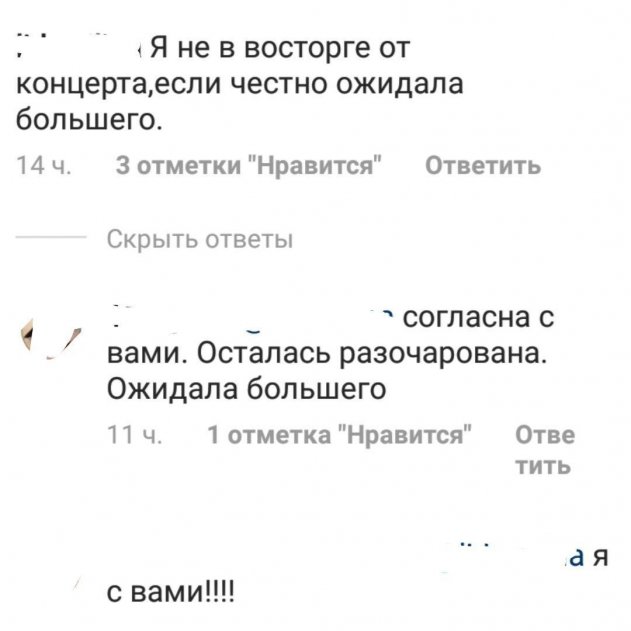Image resolution: width=631 pixels, height=631 pixels.
Task: Reply to the comment about the concert
Action: tap(483, 166)
